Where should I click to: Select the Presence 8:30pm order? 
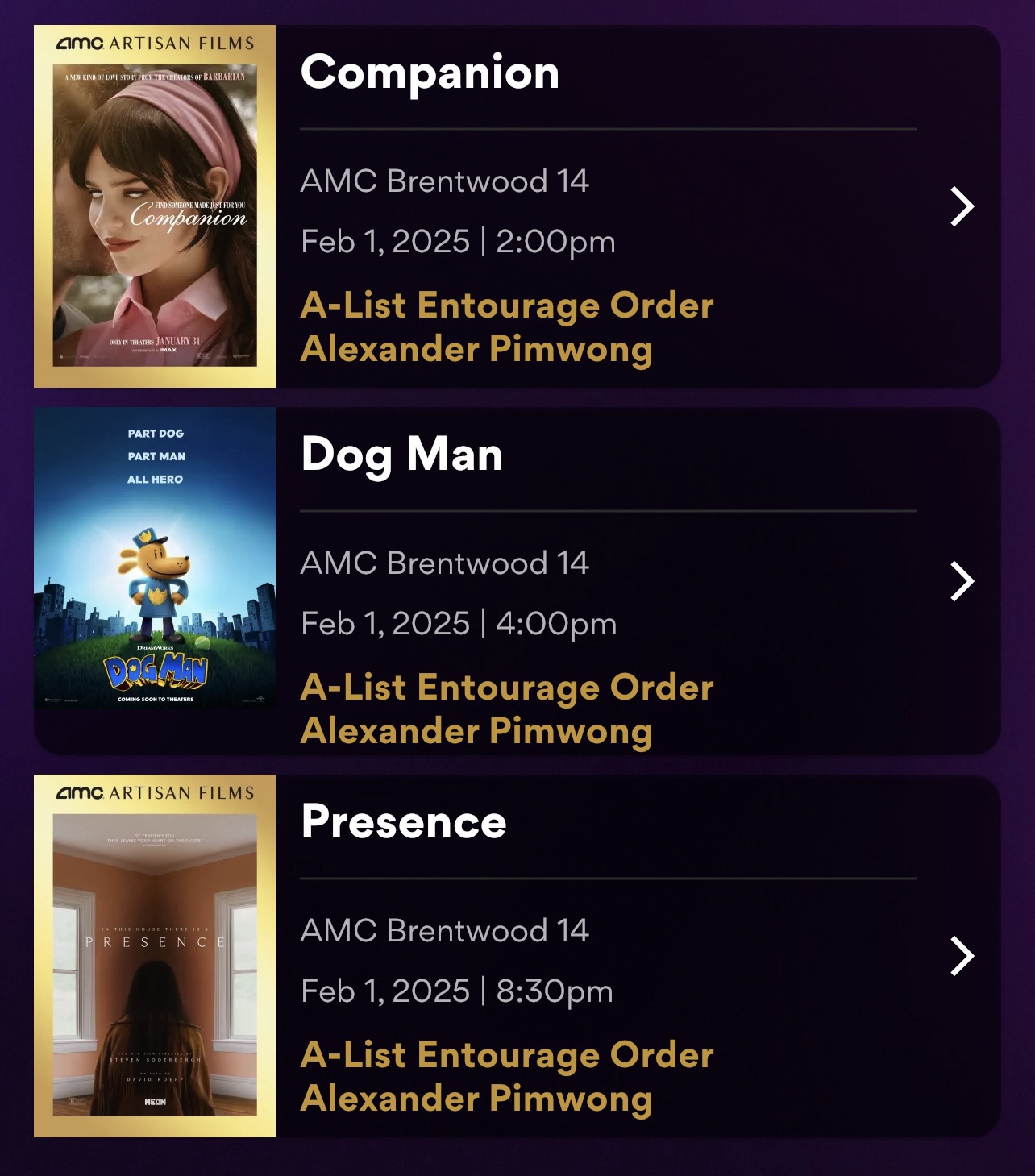click(x=962, y=956)
